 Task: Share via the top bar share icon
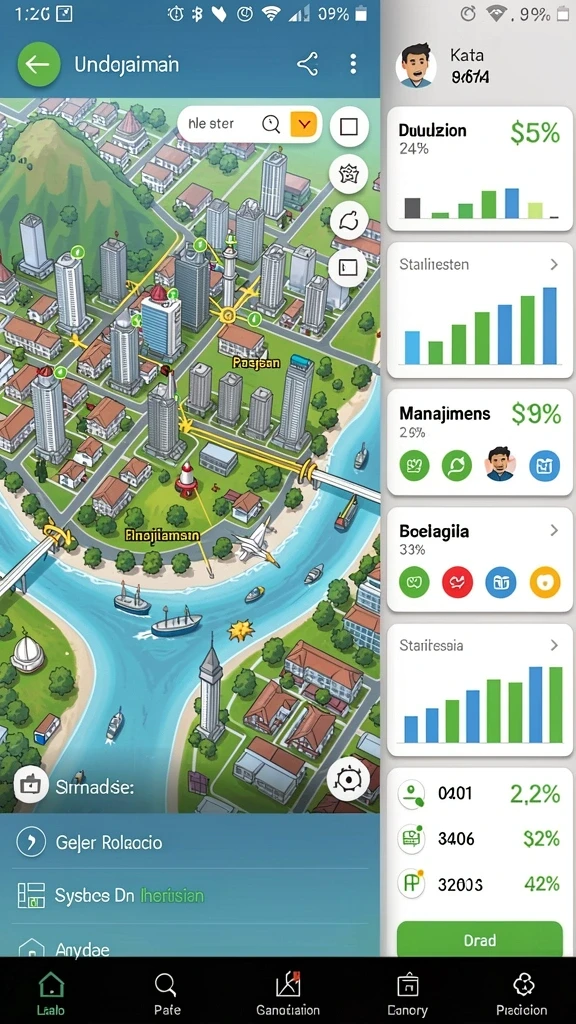click(x=308, y=64)
